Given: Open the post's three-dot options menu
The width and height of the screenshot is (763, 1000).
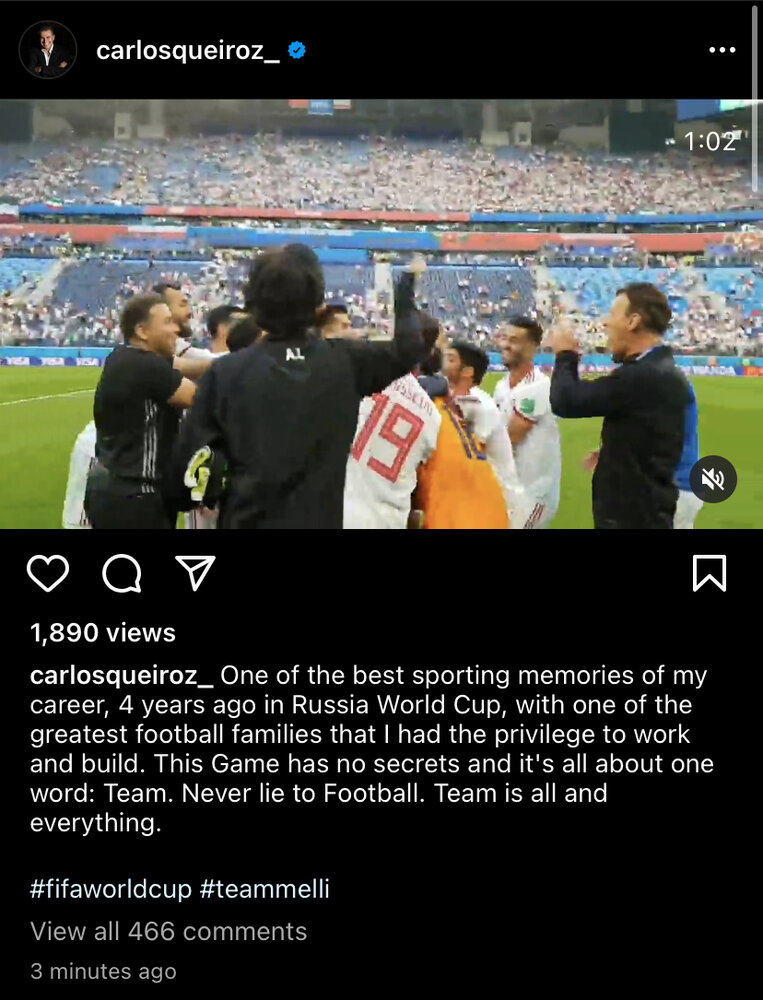Looking at the screenshot, I should click(721, 50).
